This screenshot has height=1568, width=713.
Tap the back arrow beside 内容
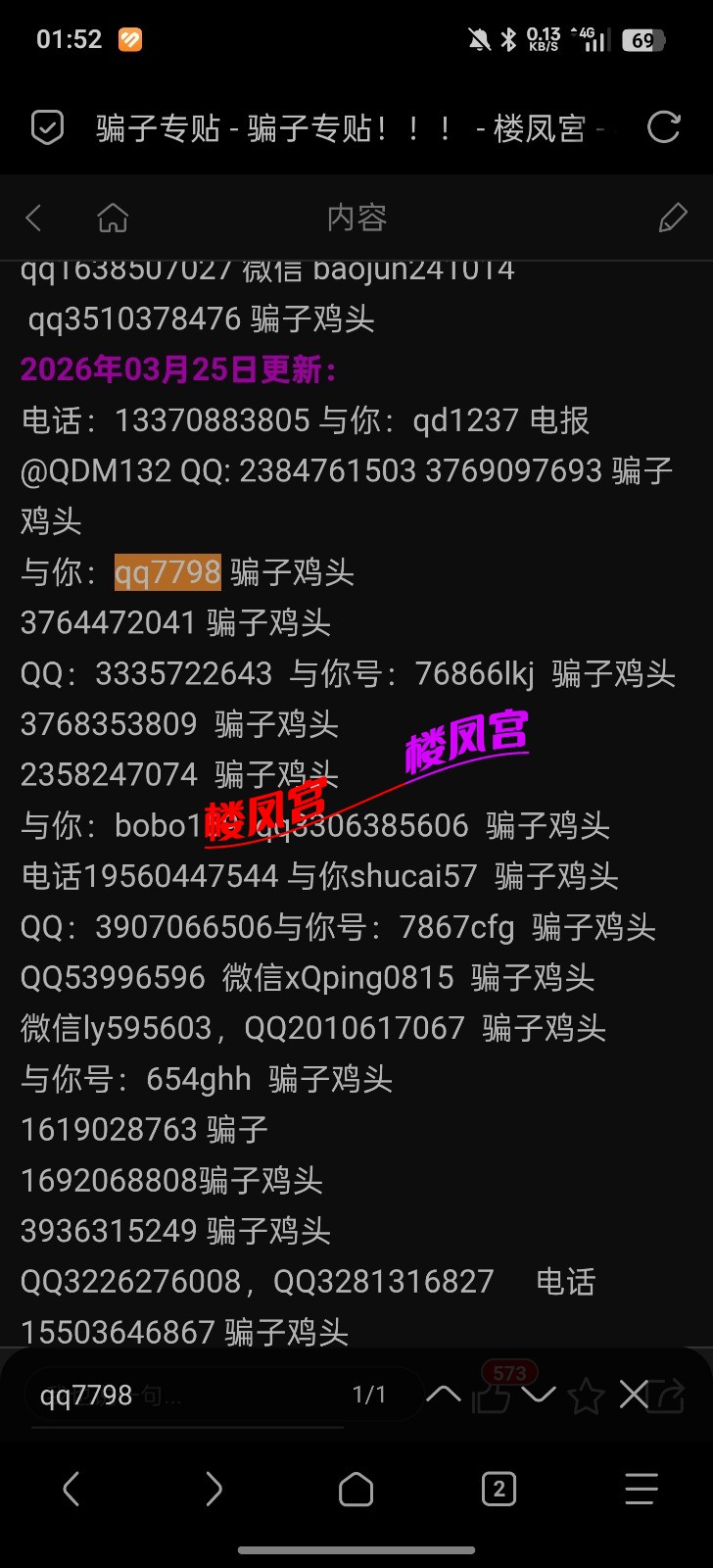(x=34, y=218)
